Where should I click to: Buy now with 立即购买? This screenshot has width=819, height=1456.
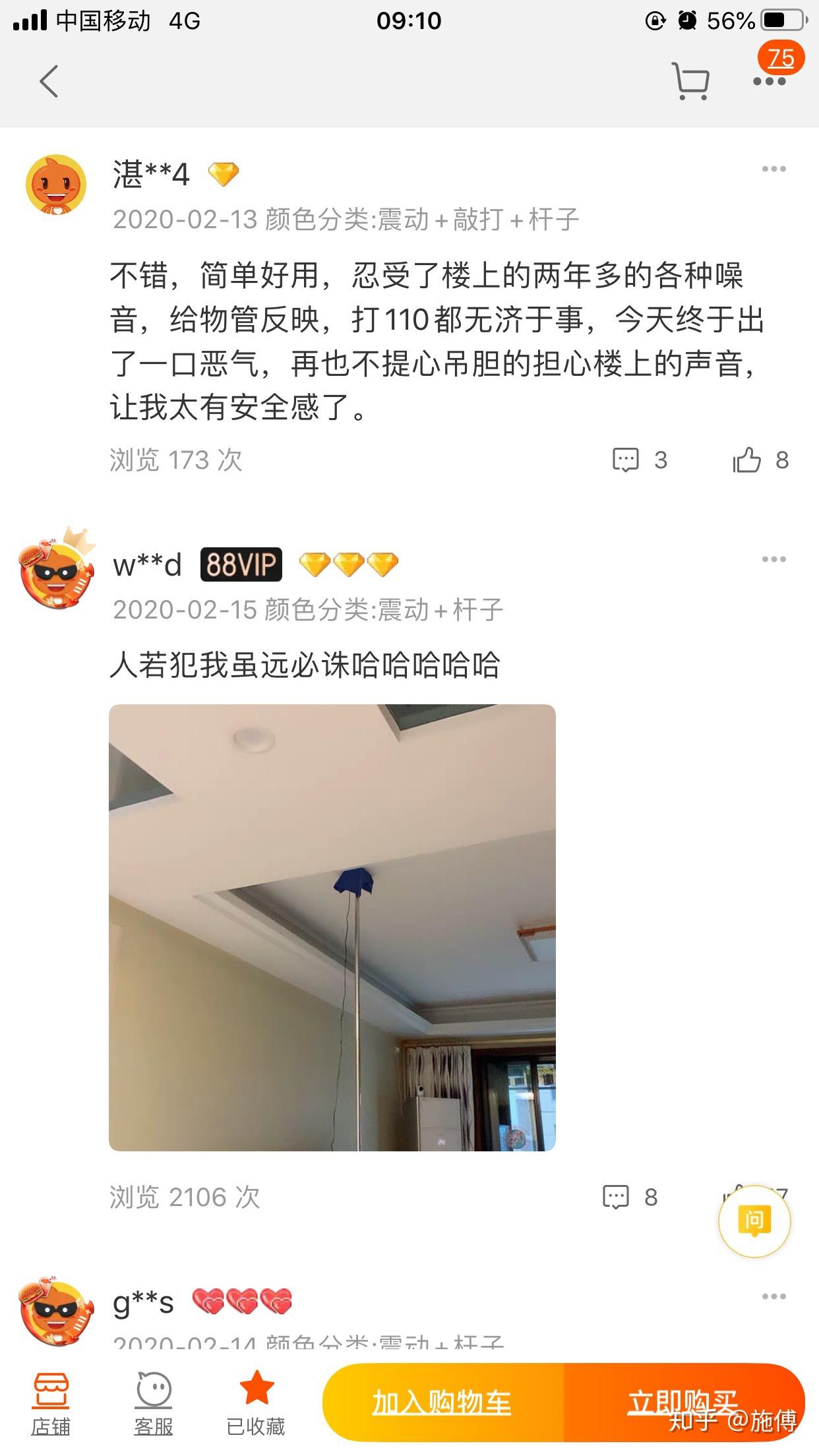(683, 1402)
